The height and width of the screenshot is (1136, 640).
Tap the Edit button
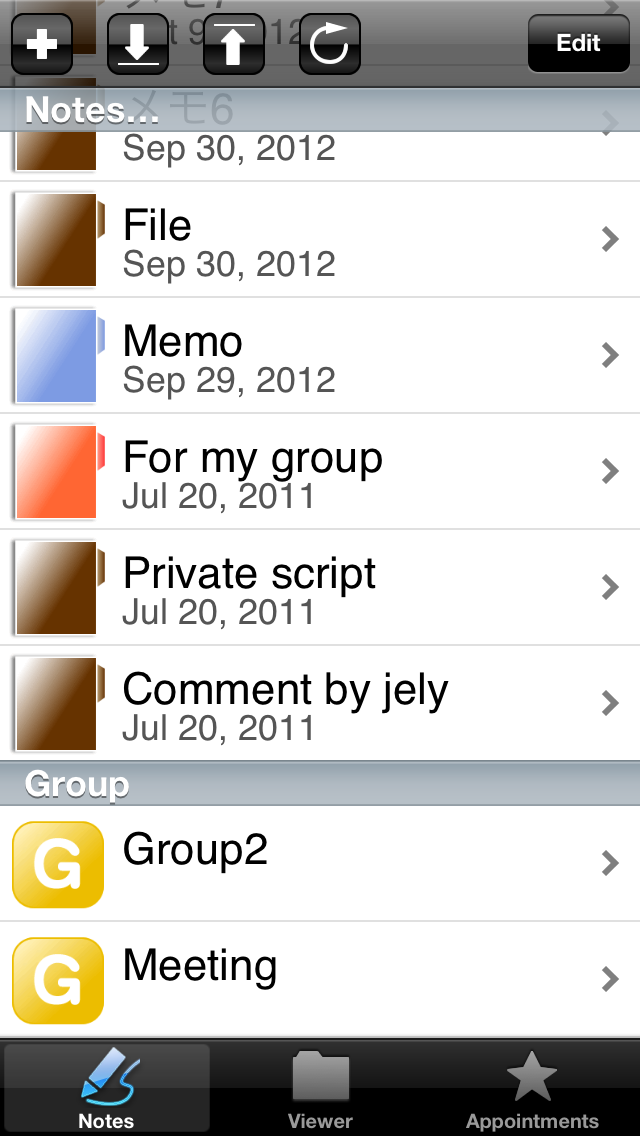click(x=578, y=44)
